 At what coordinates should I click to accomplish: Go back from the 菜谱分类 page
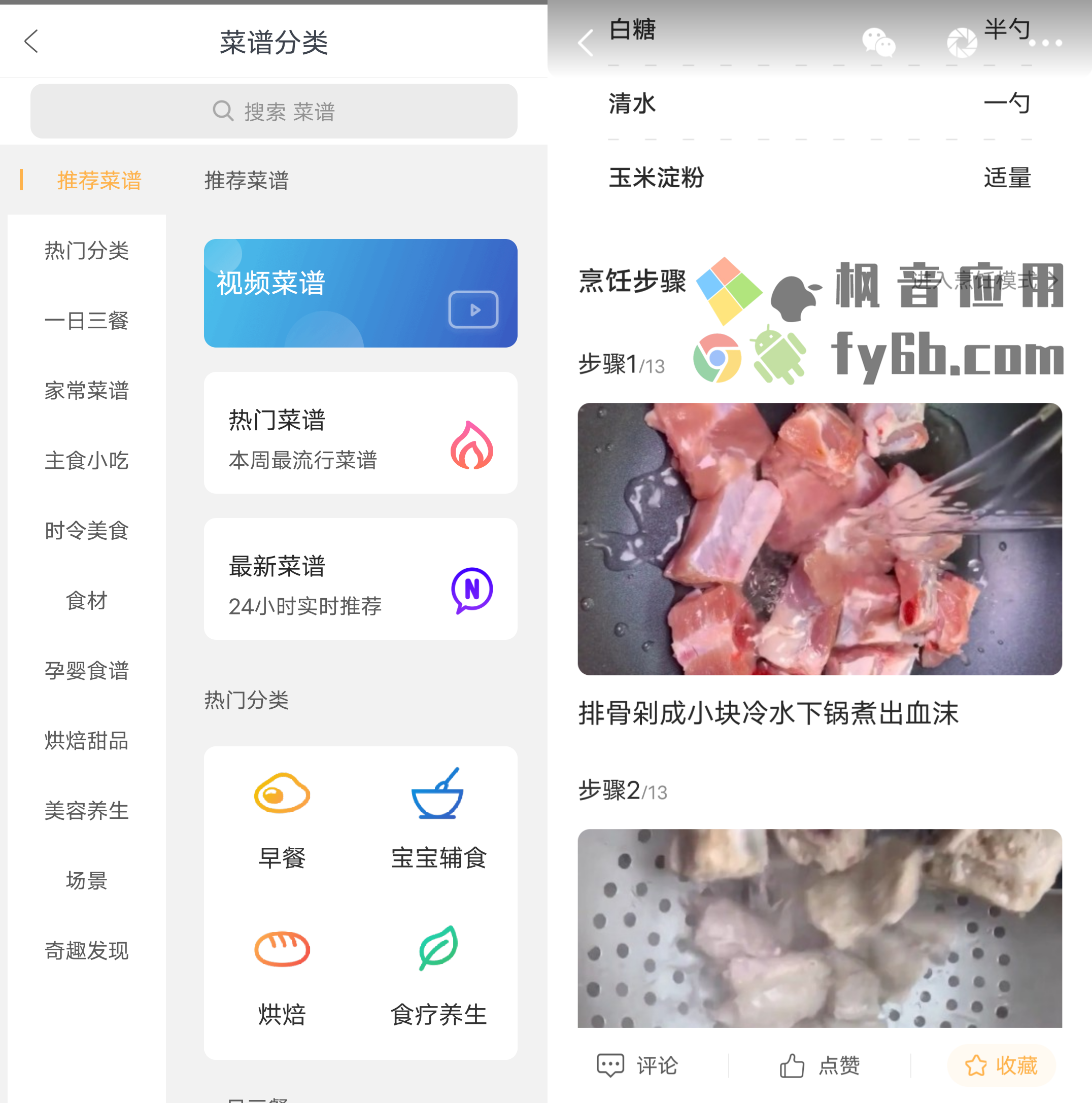click(31, 42)
